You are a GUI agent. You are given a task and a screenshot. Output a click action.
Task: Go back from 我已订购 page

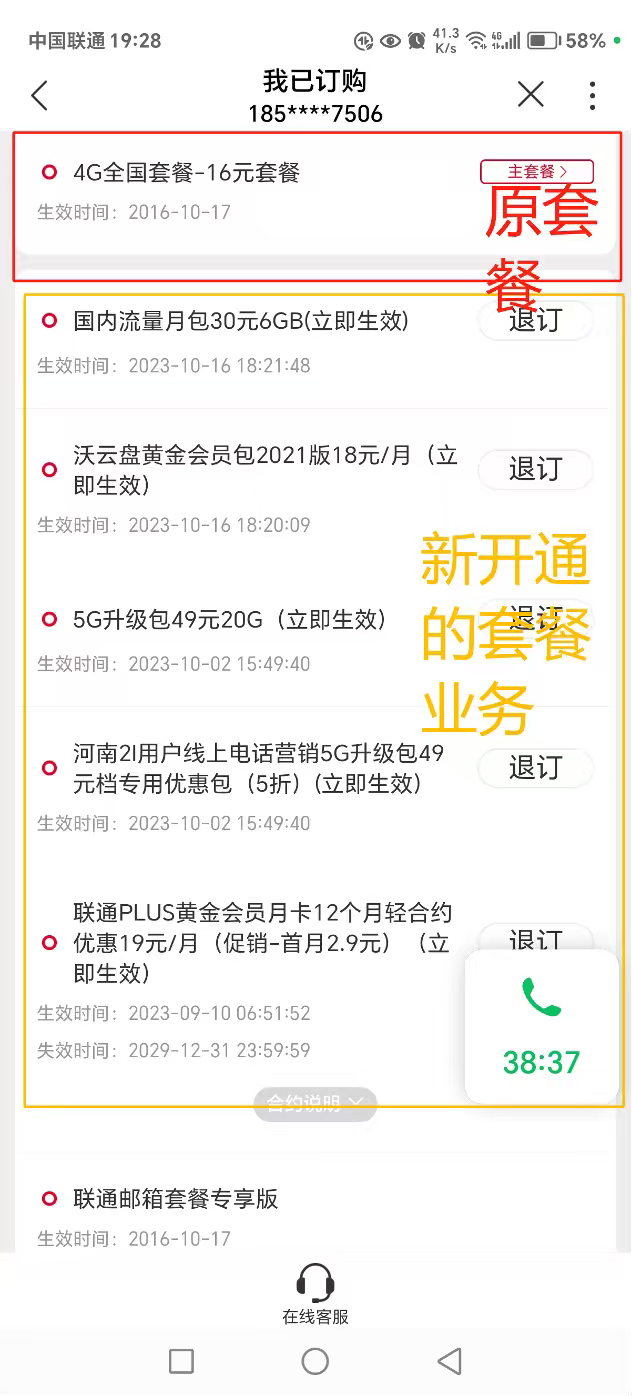(40, 96)
